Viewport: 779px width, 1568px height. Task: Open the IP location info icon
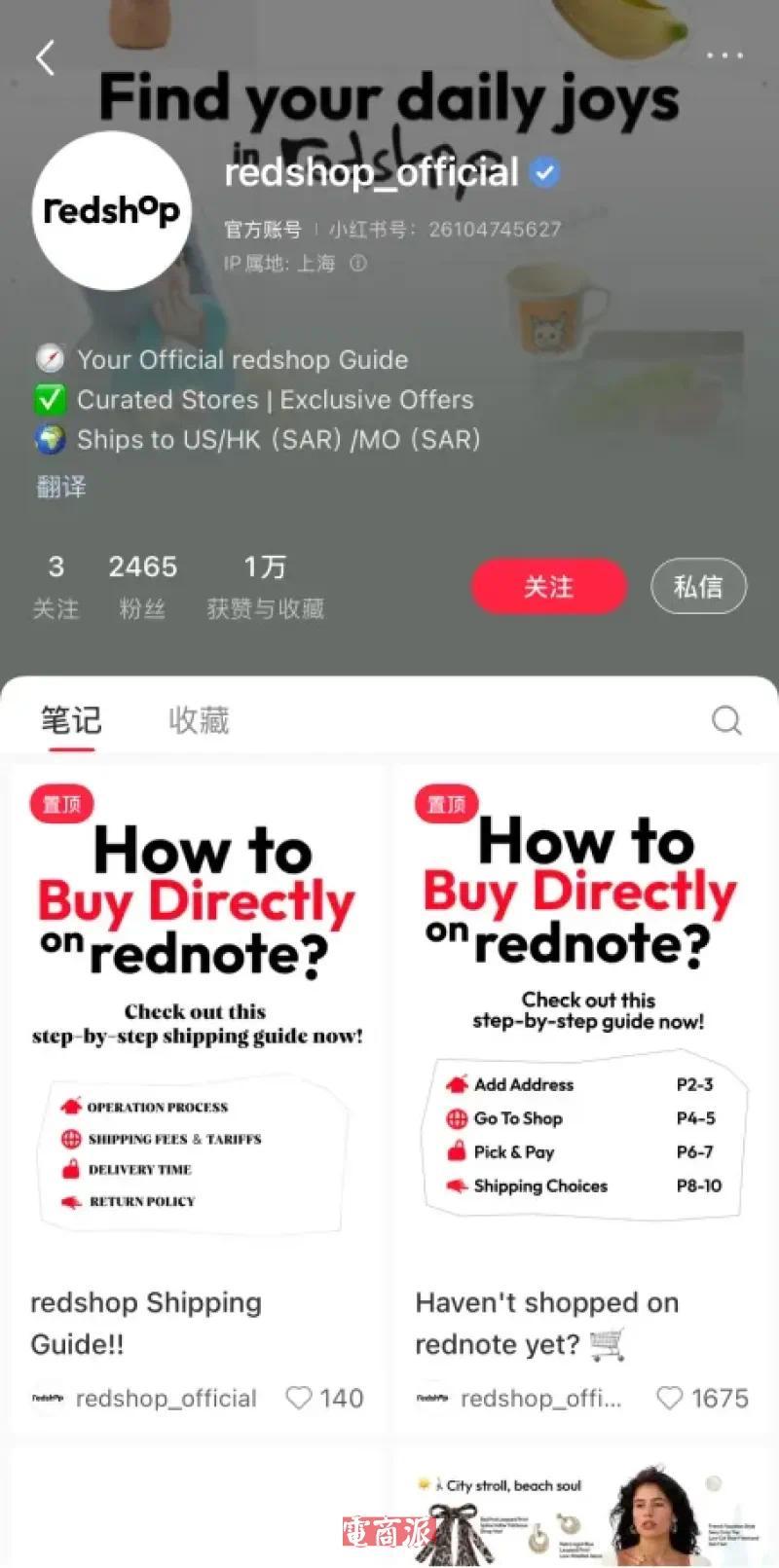358,263
